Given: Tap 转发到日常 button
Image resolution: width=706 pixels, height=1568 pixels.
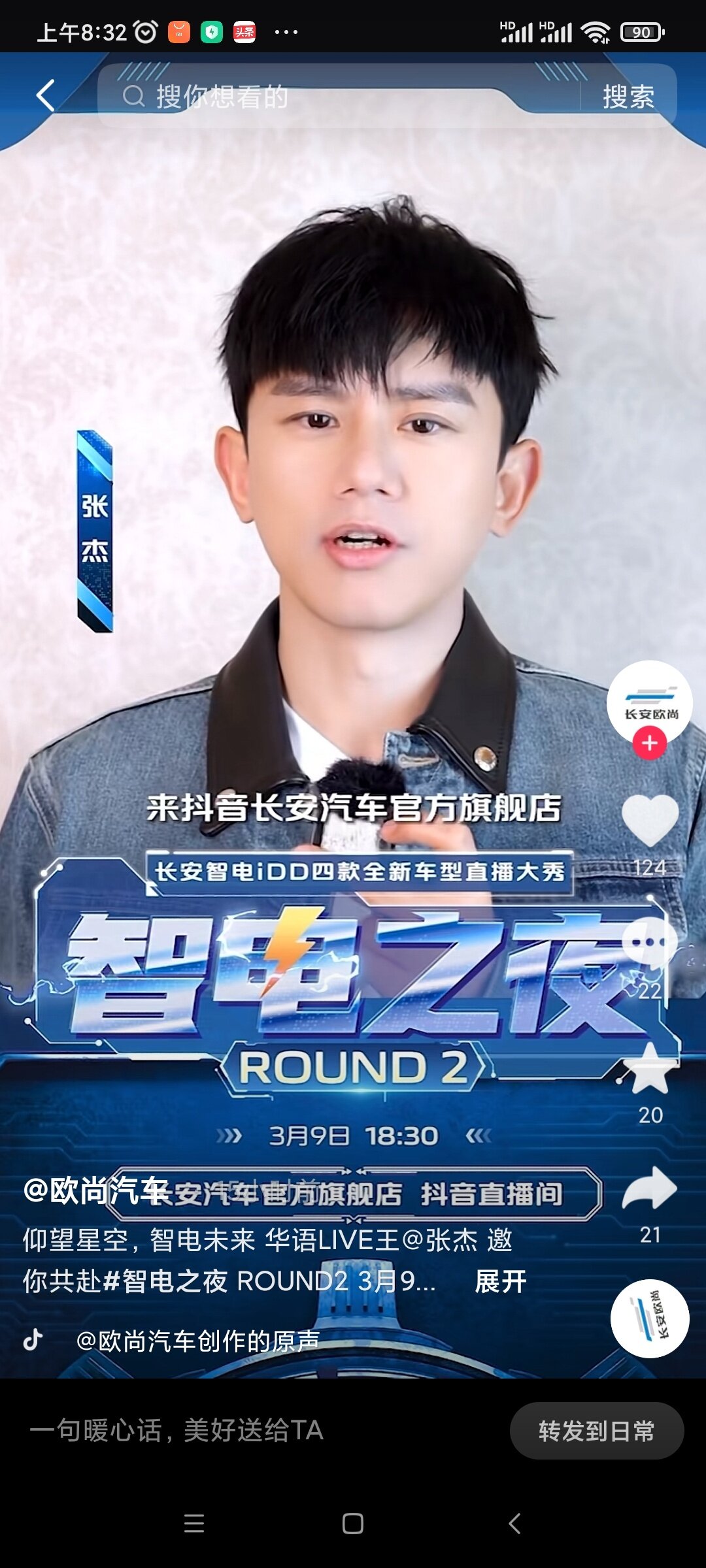Looking at the screenshot, I should coord(596,1431).
